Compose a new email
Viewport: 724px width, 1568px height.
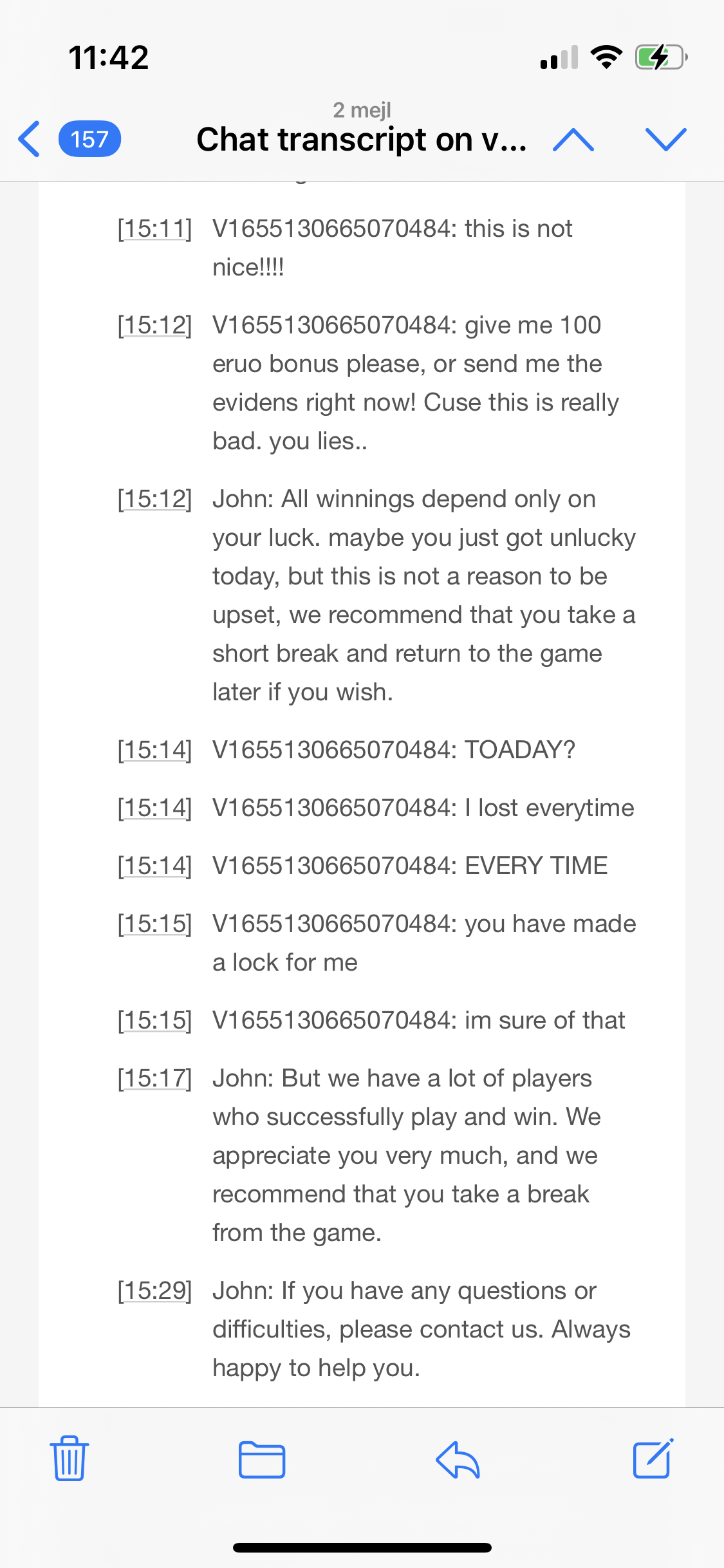653,1459
